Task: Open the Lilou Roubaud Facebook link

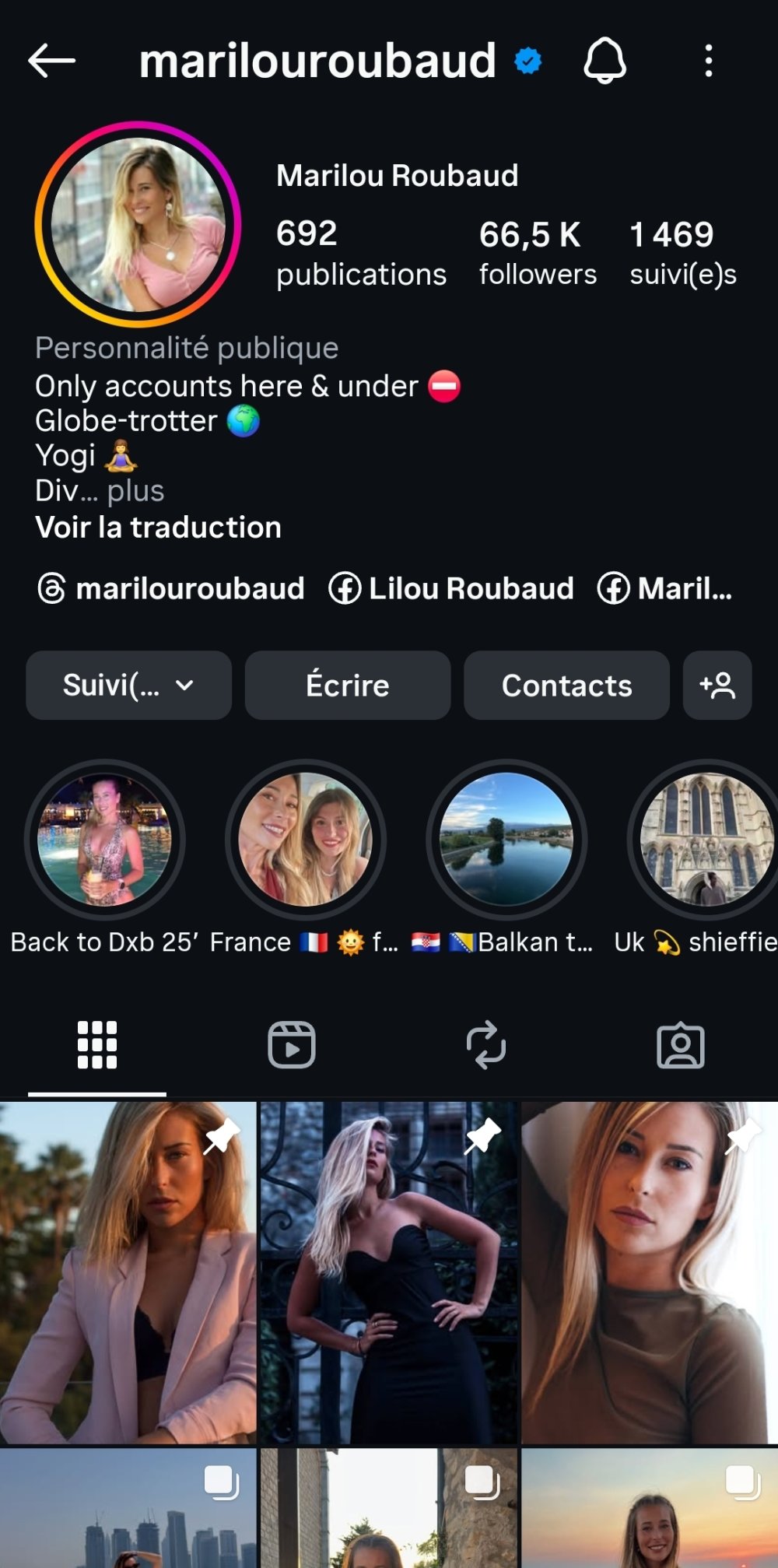Action: click(x=452, y=588)
